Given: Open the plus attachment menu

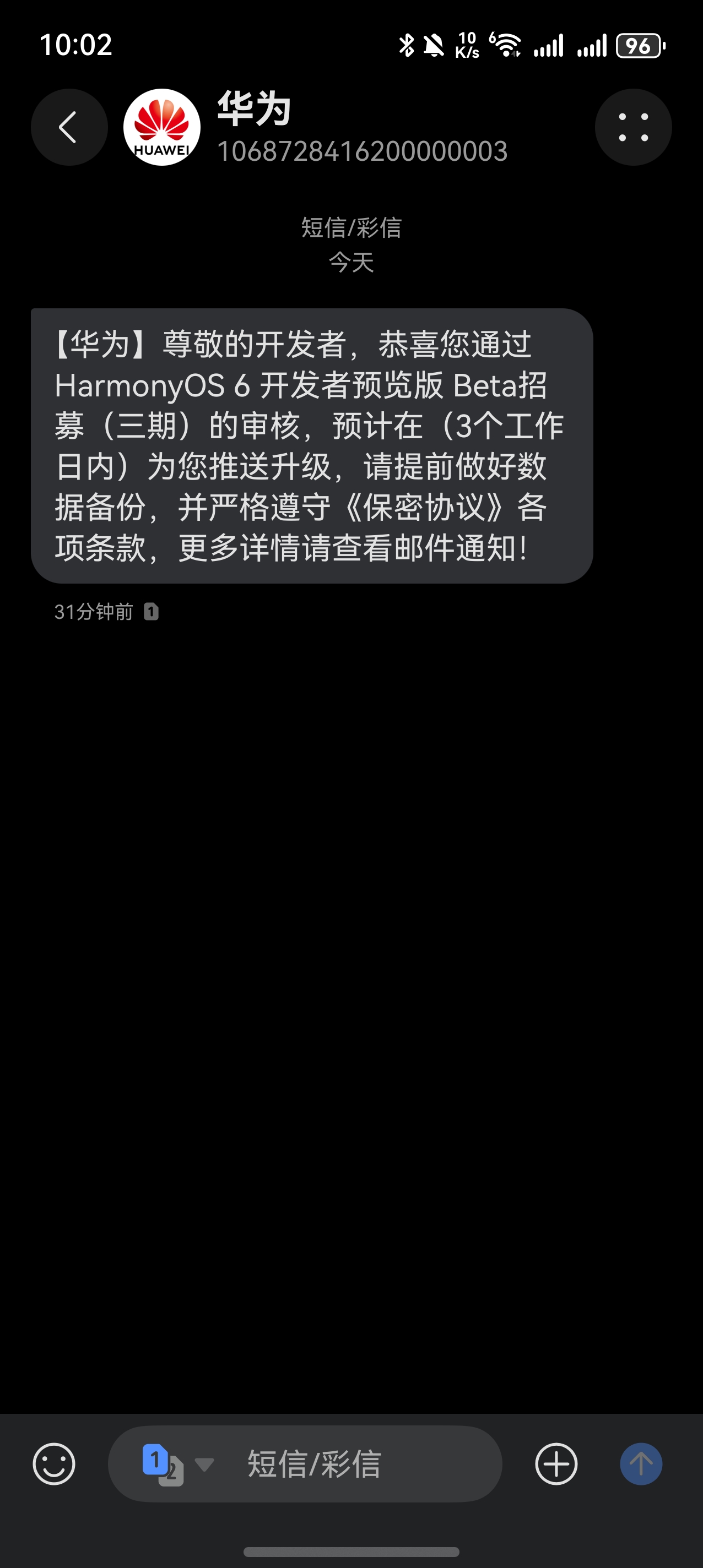Looking at the screenshot, I should [555, 1464].
